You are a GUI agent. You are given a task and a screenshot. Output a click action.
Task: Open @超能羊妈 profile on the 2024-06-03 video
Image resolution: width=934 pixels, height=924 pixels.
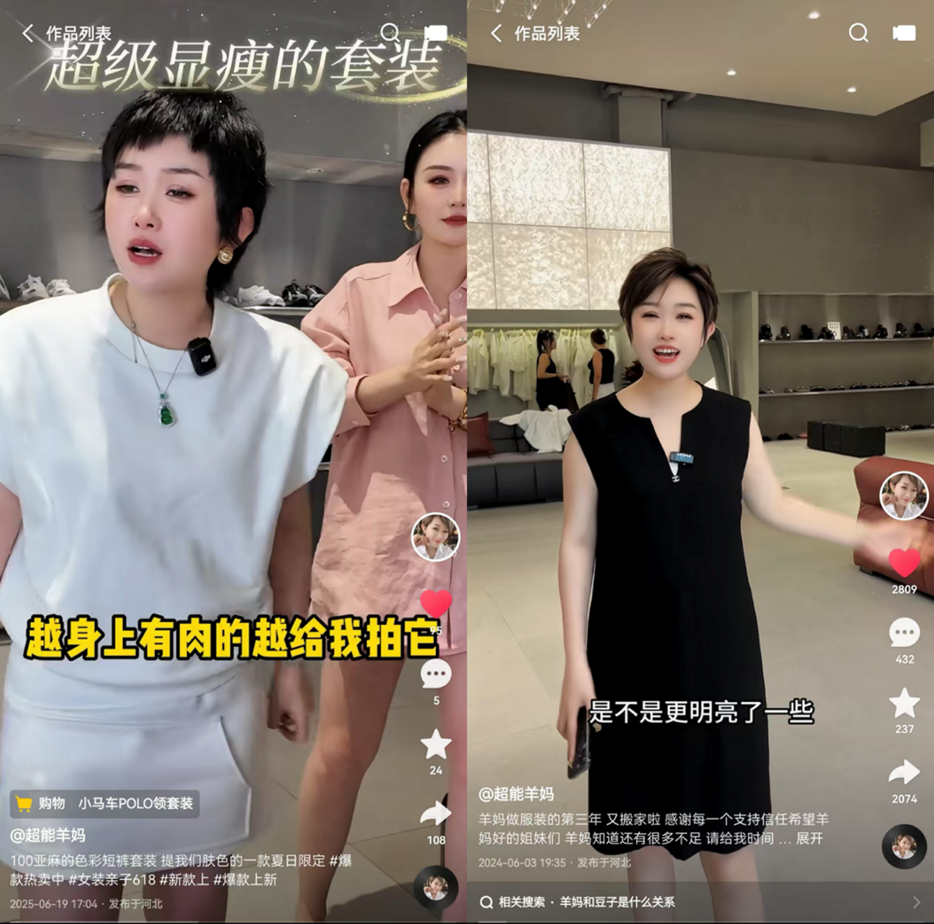click(515, 794)
